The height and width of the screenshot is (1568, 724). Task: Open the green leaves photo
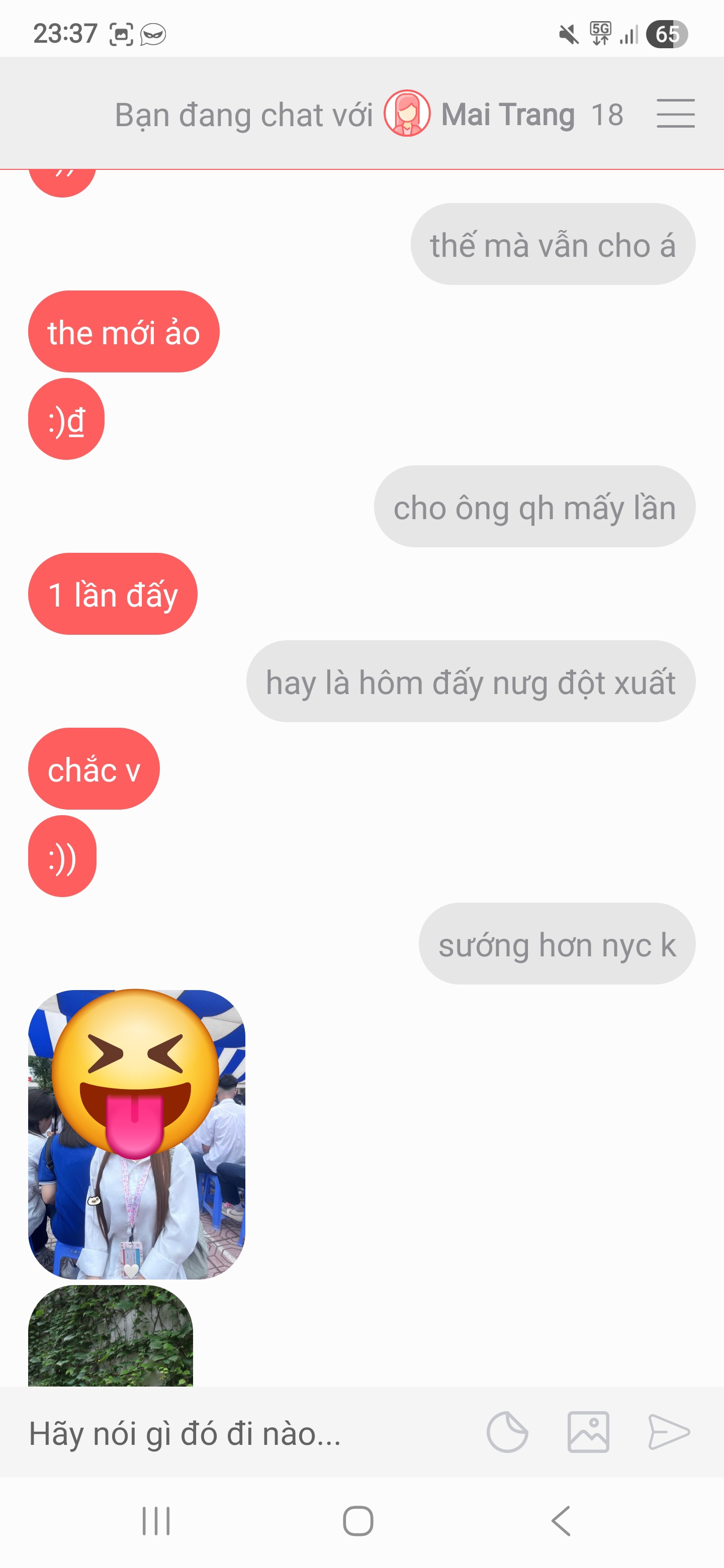pos(110,1335)
